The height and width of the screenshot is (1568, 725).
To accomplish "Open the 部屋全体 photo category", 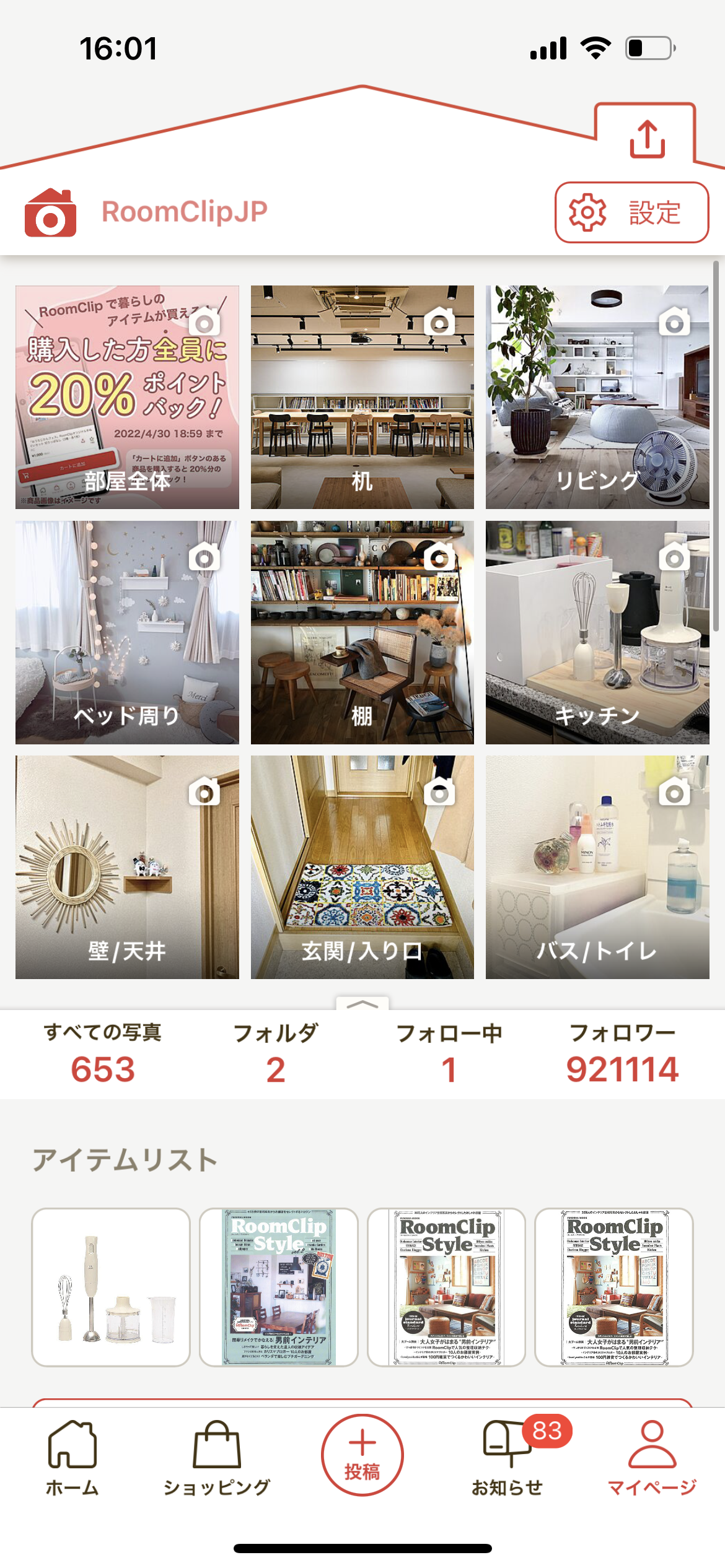I will [x=127, y=397].
